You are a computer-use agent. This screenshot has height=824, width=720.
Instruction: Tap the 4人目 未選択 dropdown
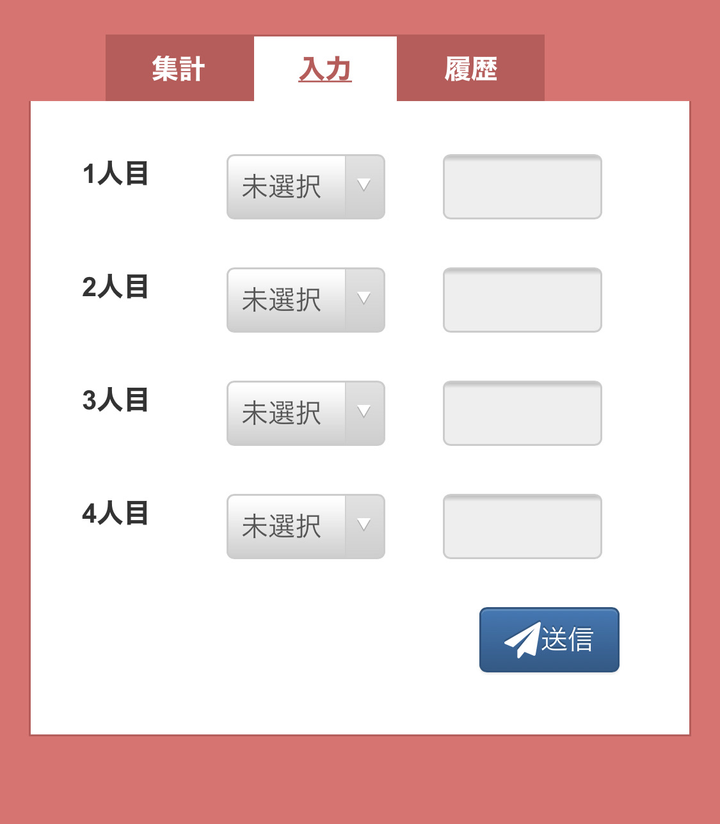pyautogui.click(x=305, y=526)
